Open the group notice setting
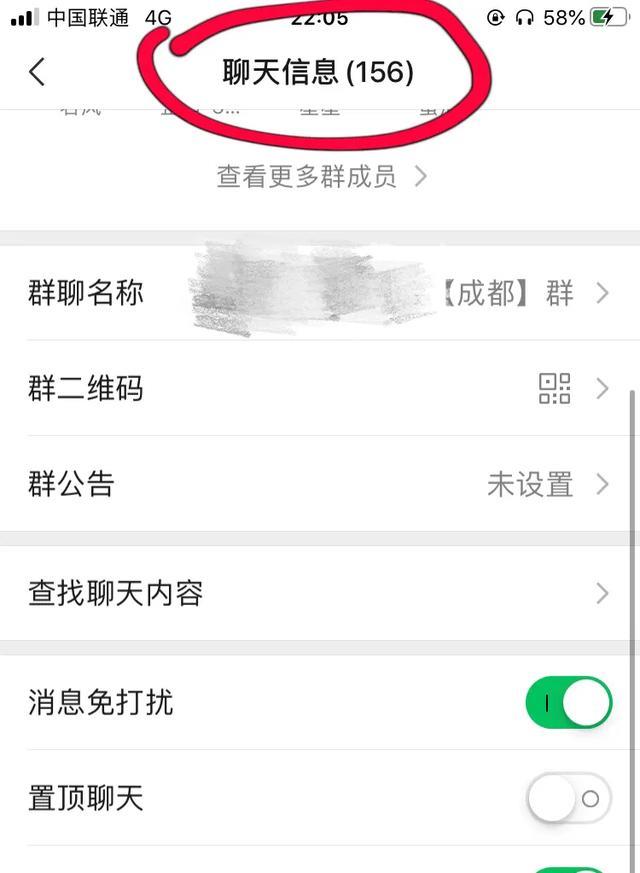The width and height of the screenshot is (640, 873). click(320, 485)
